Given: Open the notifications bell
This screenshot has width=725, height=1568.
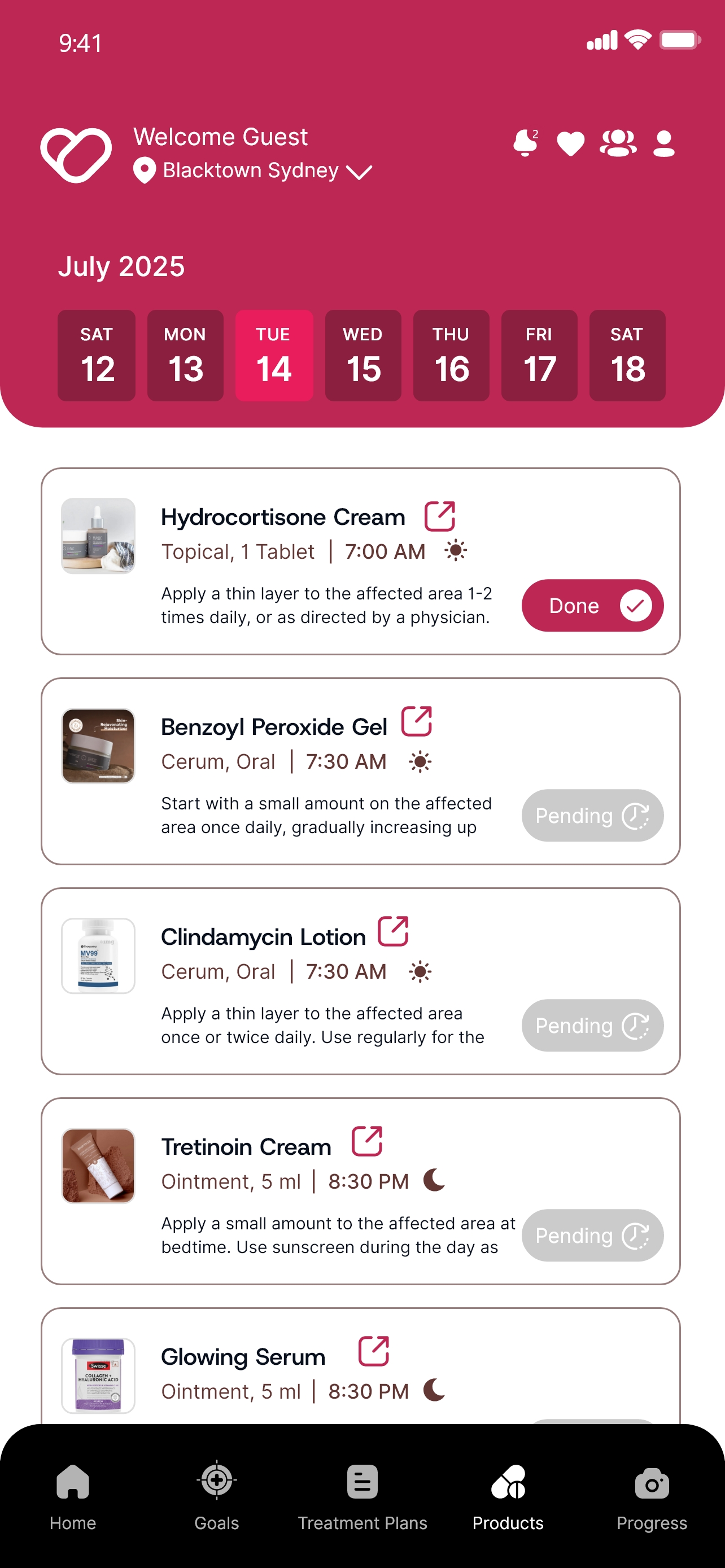Looking at the screenshot, I should (x=525, y=144).
